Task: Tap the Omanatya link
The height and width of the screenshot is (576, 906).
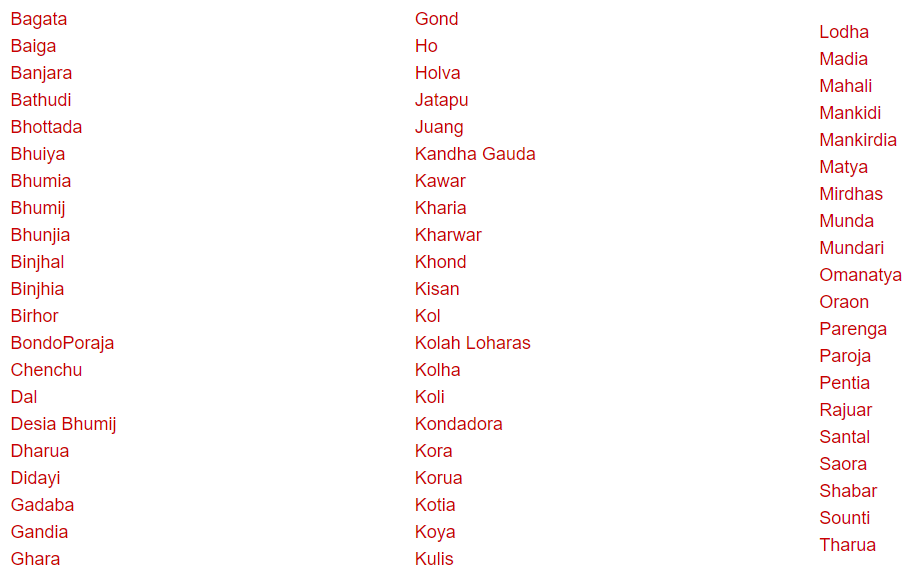Action: [x=860, y=275]
